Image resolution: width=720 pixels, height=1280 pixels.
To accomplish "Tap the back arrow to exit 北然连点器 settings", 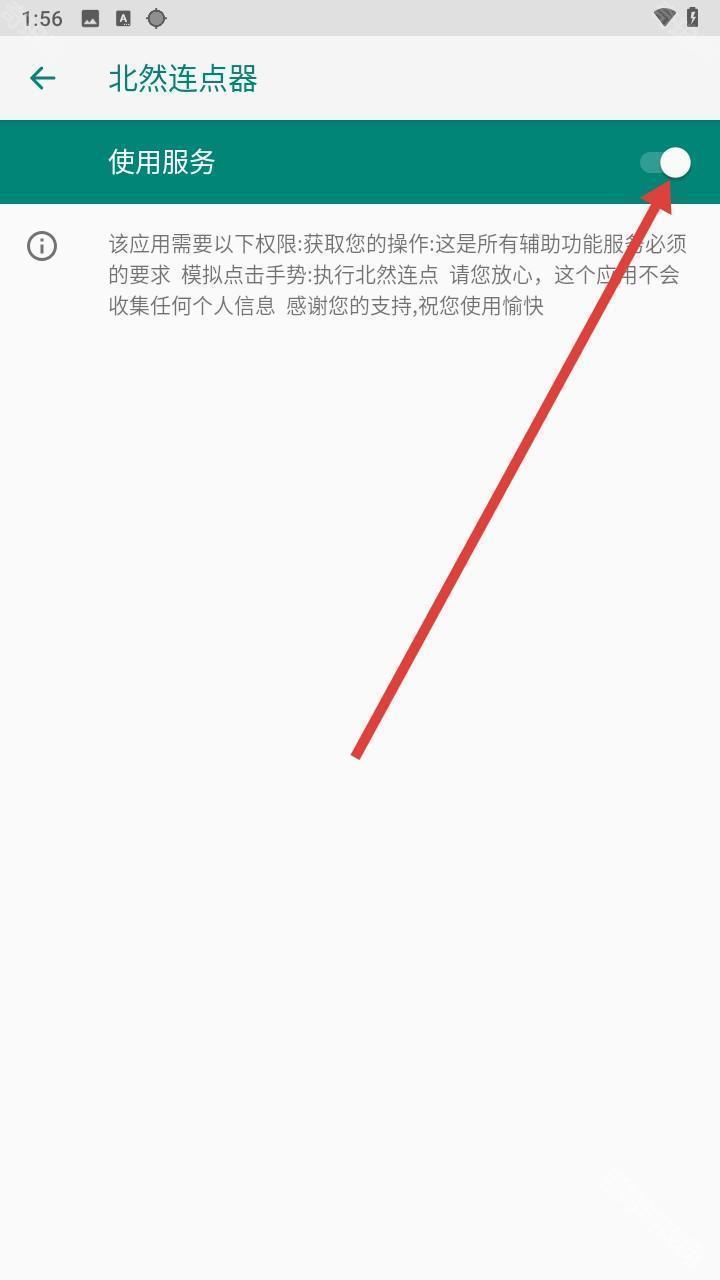I will [41, 78].
